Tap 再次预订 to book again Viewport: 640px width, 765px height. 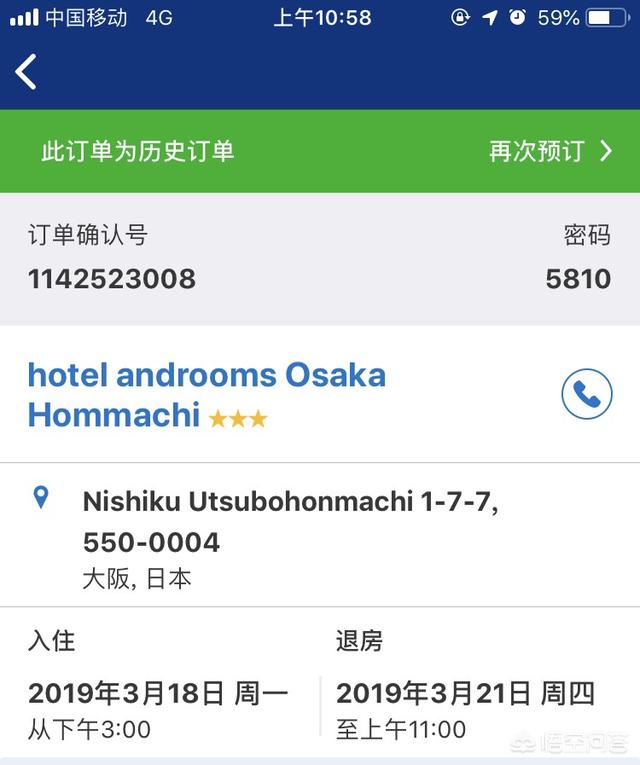[549, 151]
